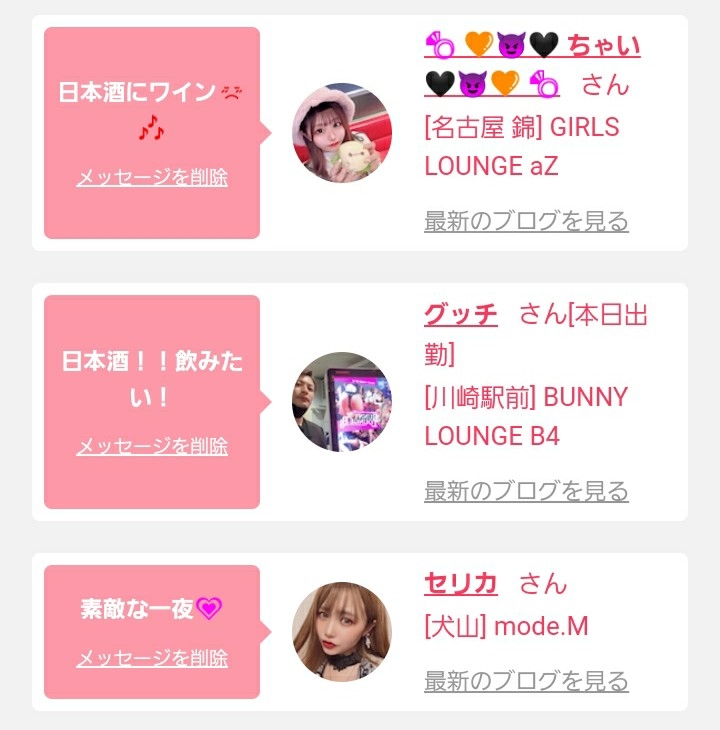The image size is (720, 730).
Task: View latest blog for mode.M cast セリカ
Action: pyautogui.click(x=526, y=681)
